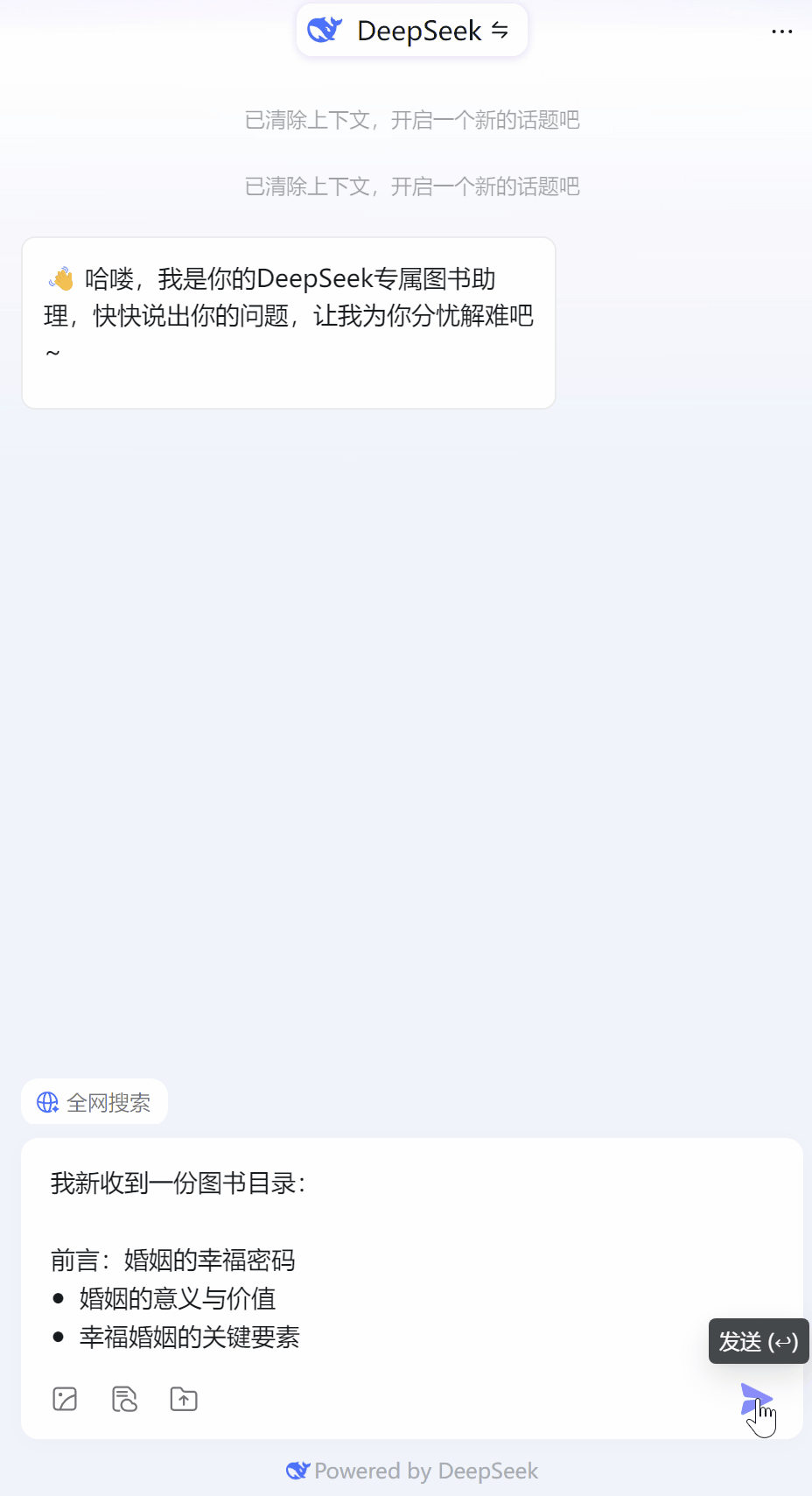Send the typed message

(x=754, y=1399)
